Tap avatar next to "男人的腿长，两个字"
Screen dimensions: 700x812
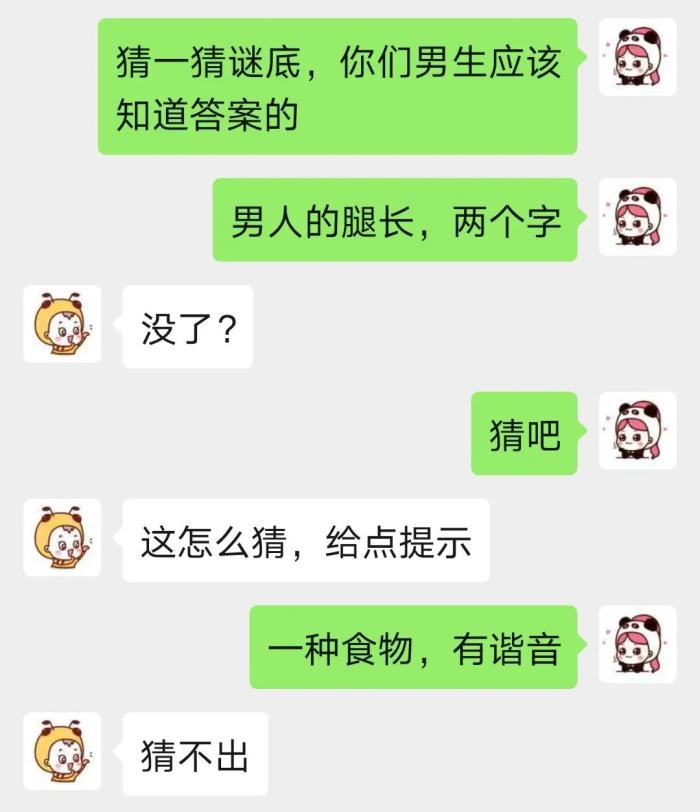[637, 217]
